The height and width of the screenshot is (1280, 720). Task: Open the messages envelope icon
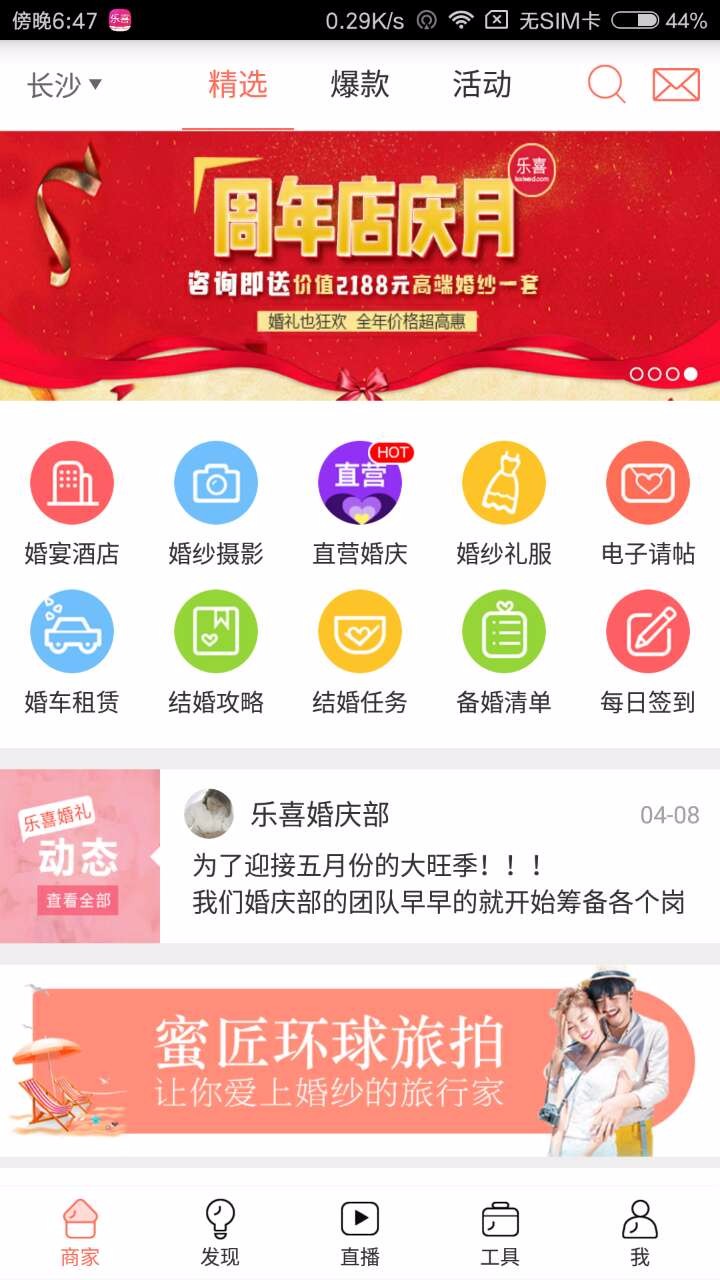676,85
